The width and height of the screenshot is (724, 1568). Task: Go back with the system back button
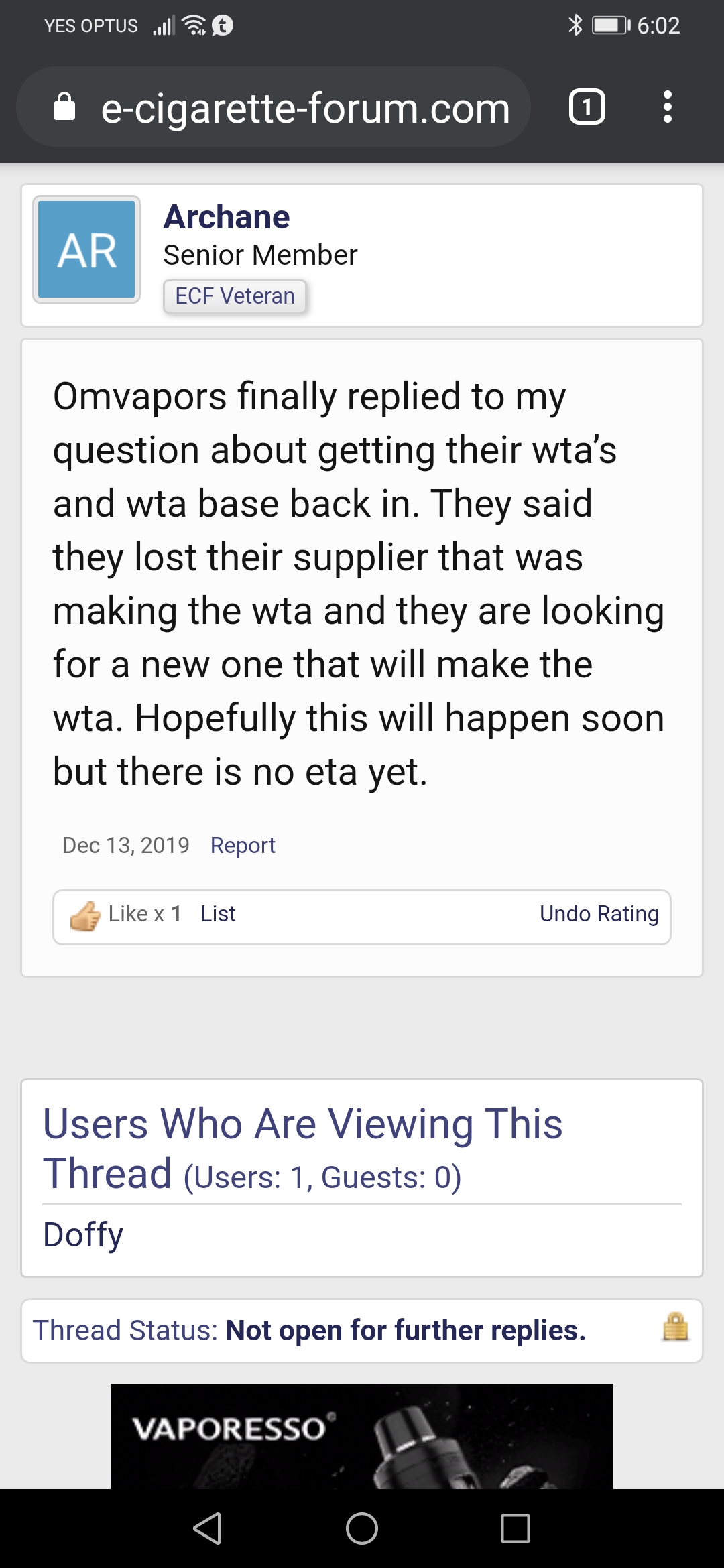click(x=207, y=1528)
